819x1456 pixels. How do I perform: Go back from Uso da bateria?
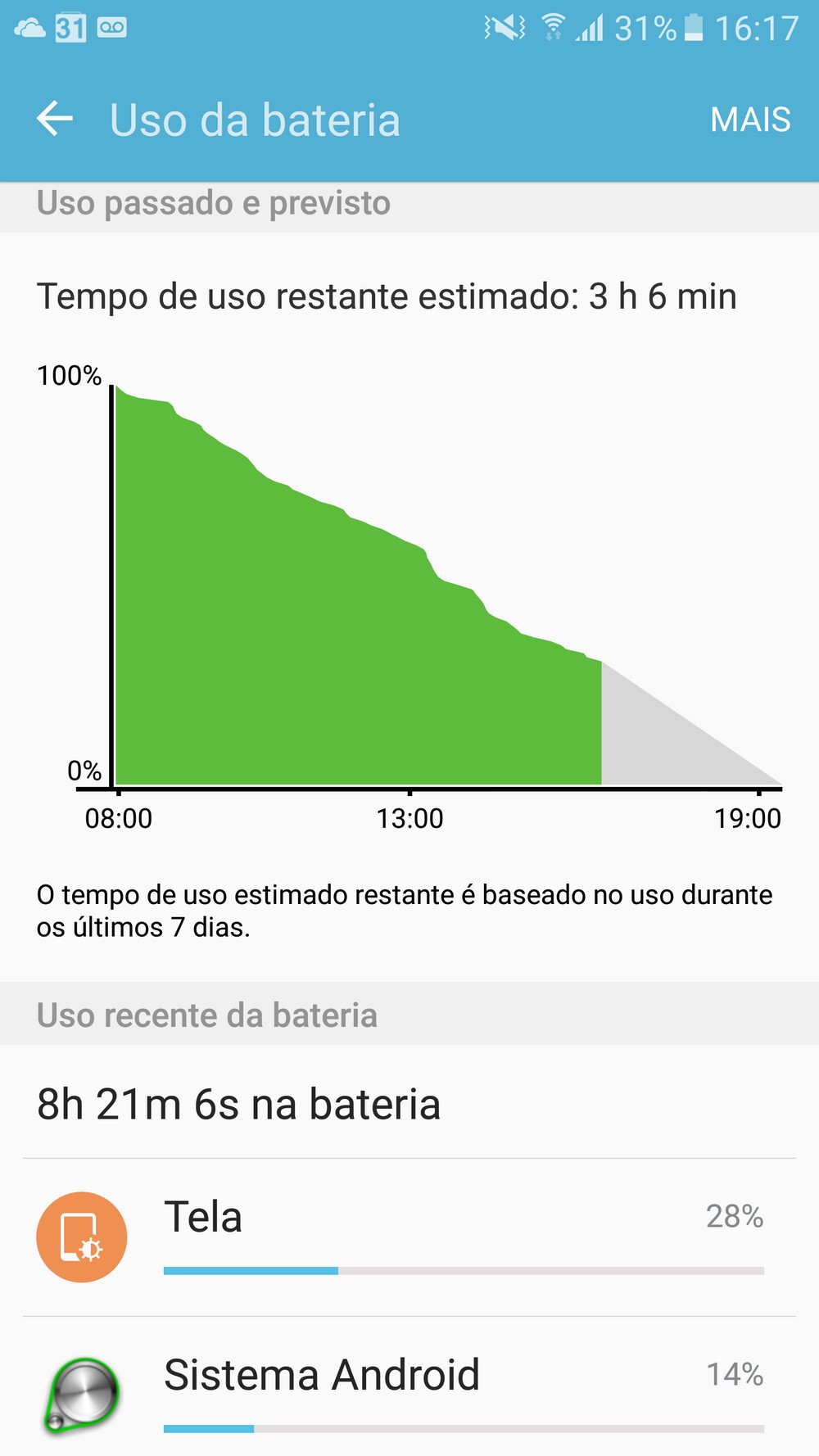[55, 120]
